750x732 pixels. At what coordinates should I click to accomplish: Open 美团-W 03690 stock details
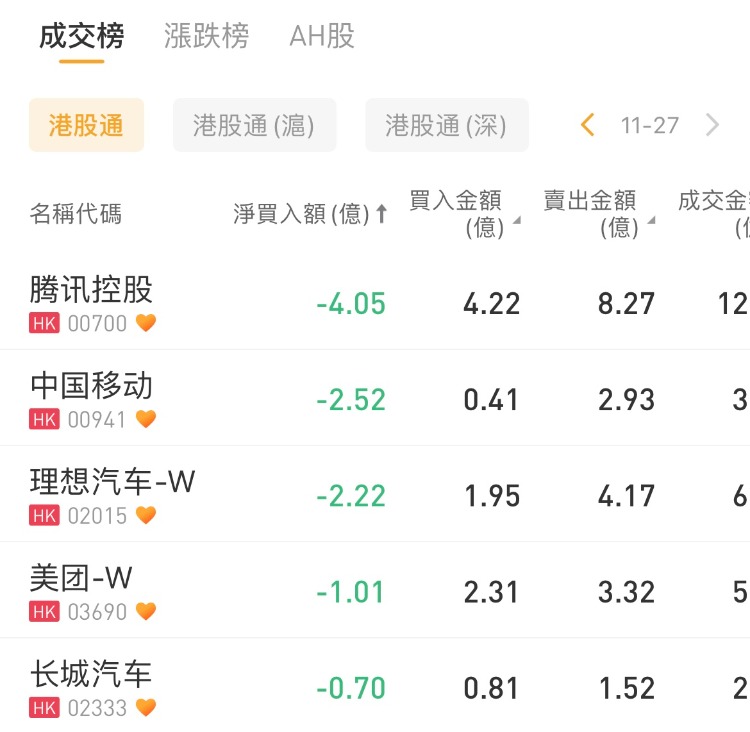point(82,591)
